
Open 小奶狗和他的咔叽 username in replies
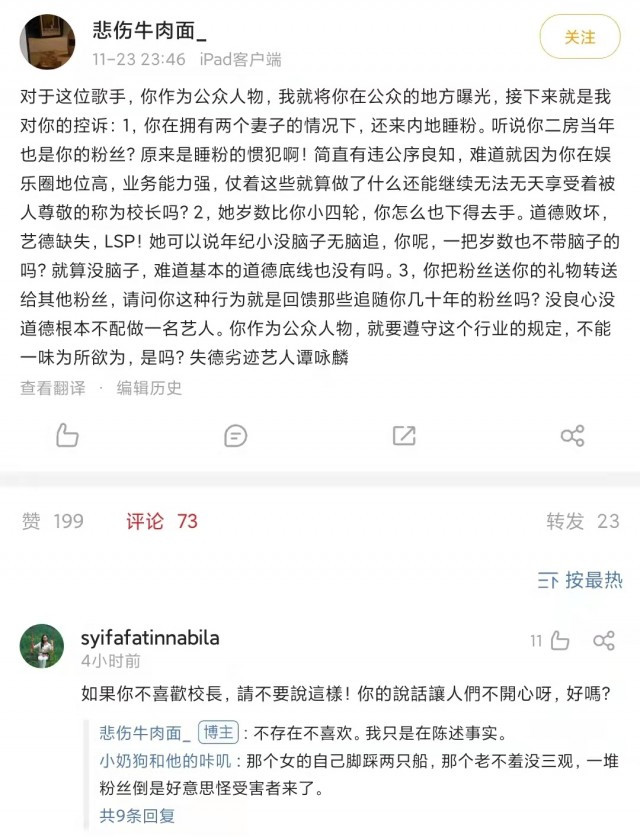point(165,761)
